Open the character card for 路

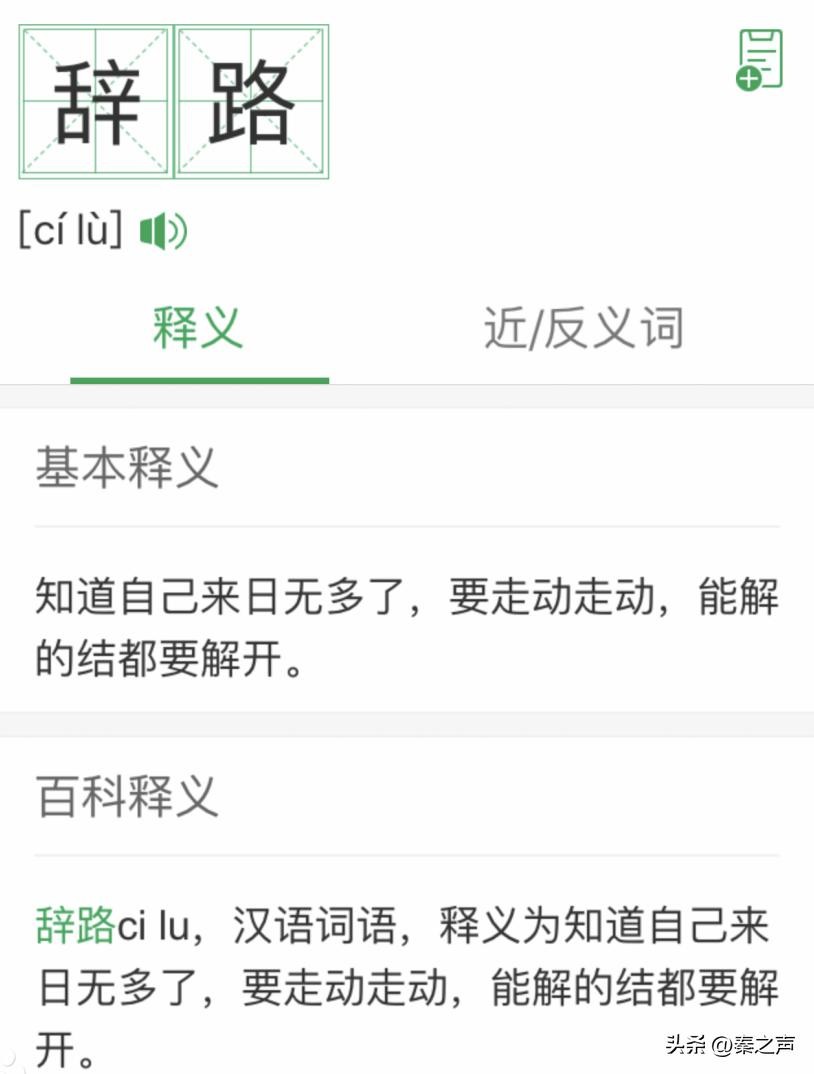(x=252, y=101)
